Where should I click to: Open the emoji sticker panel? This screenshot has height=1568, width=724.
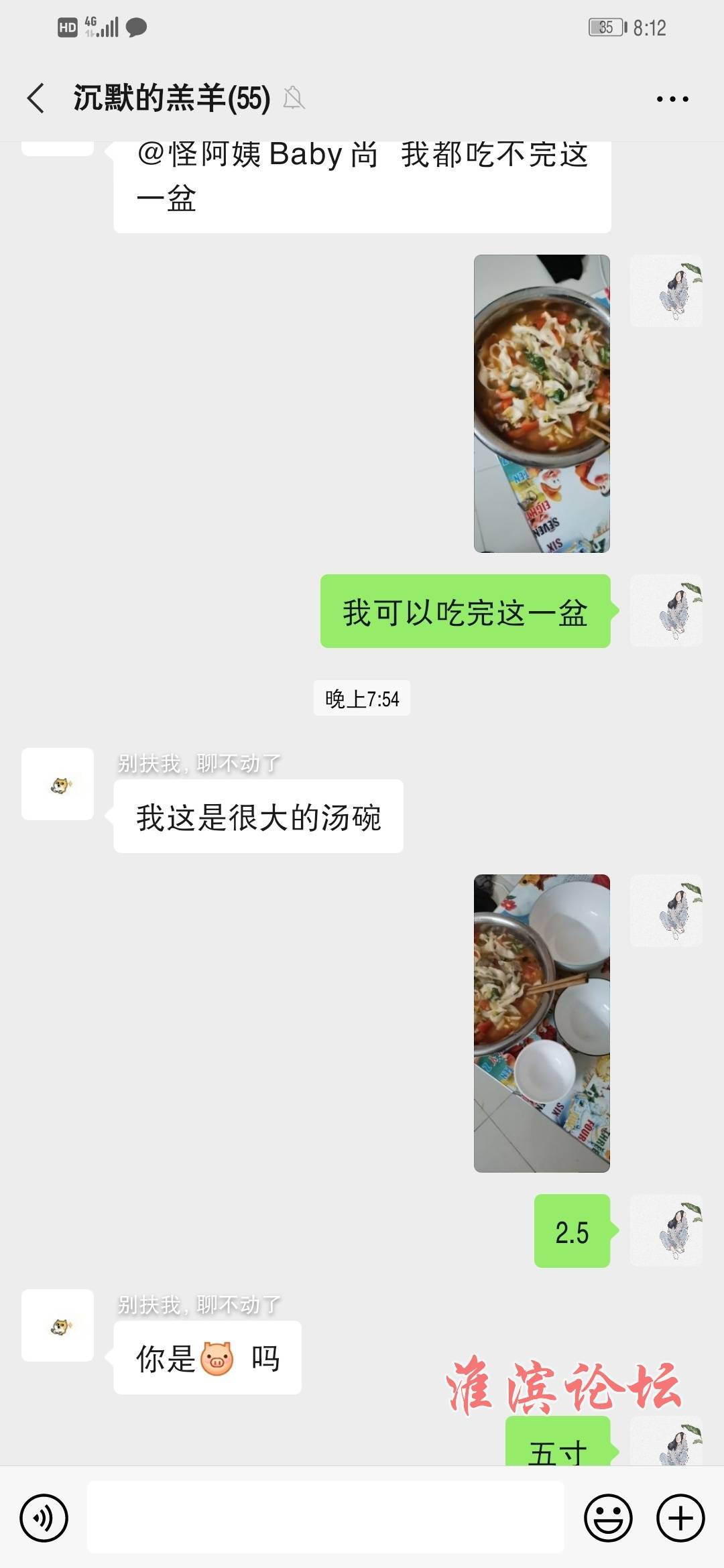pyautogui.click(x=609, y=1518)
